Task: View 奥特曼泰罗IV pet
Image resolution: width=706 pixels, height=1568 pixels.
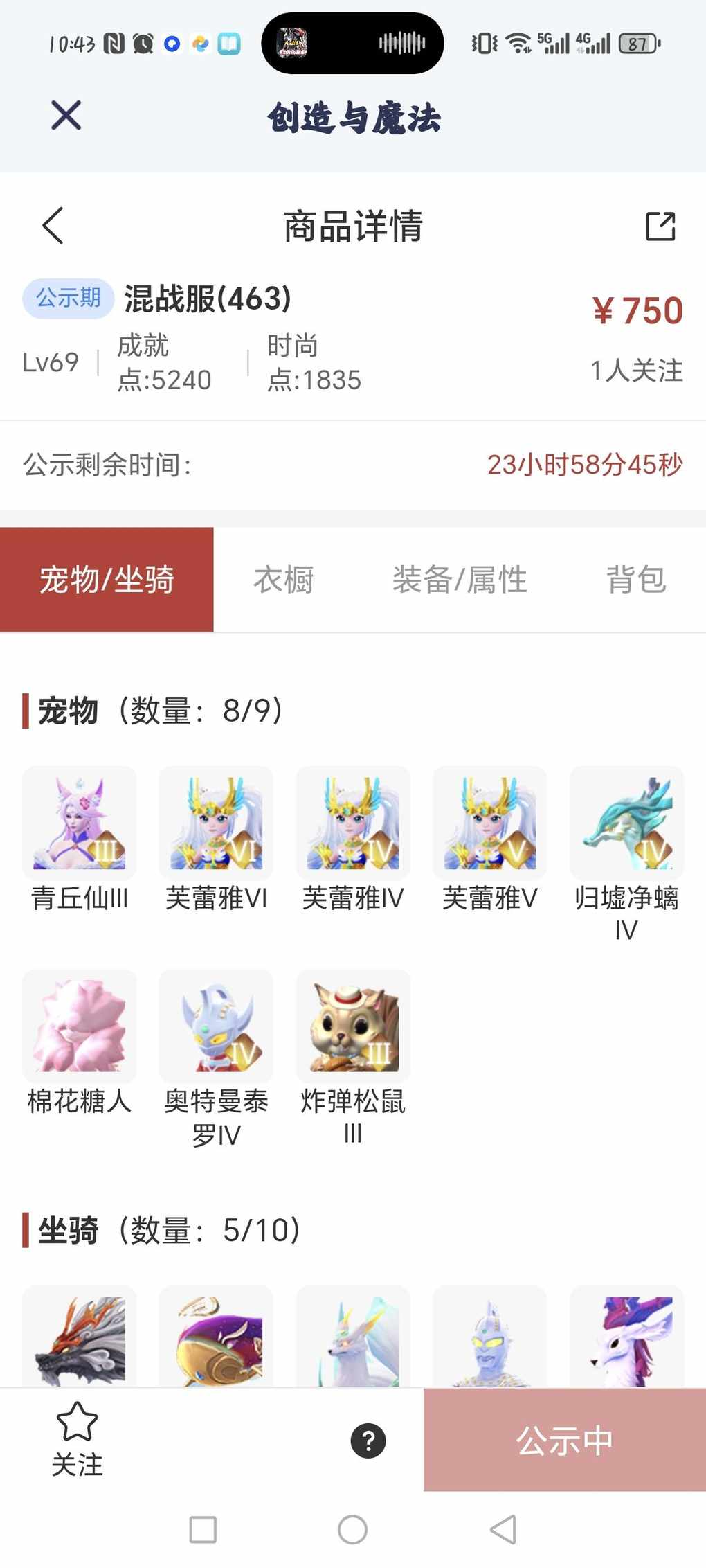Action: [216, 1026]
